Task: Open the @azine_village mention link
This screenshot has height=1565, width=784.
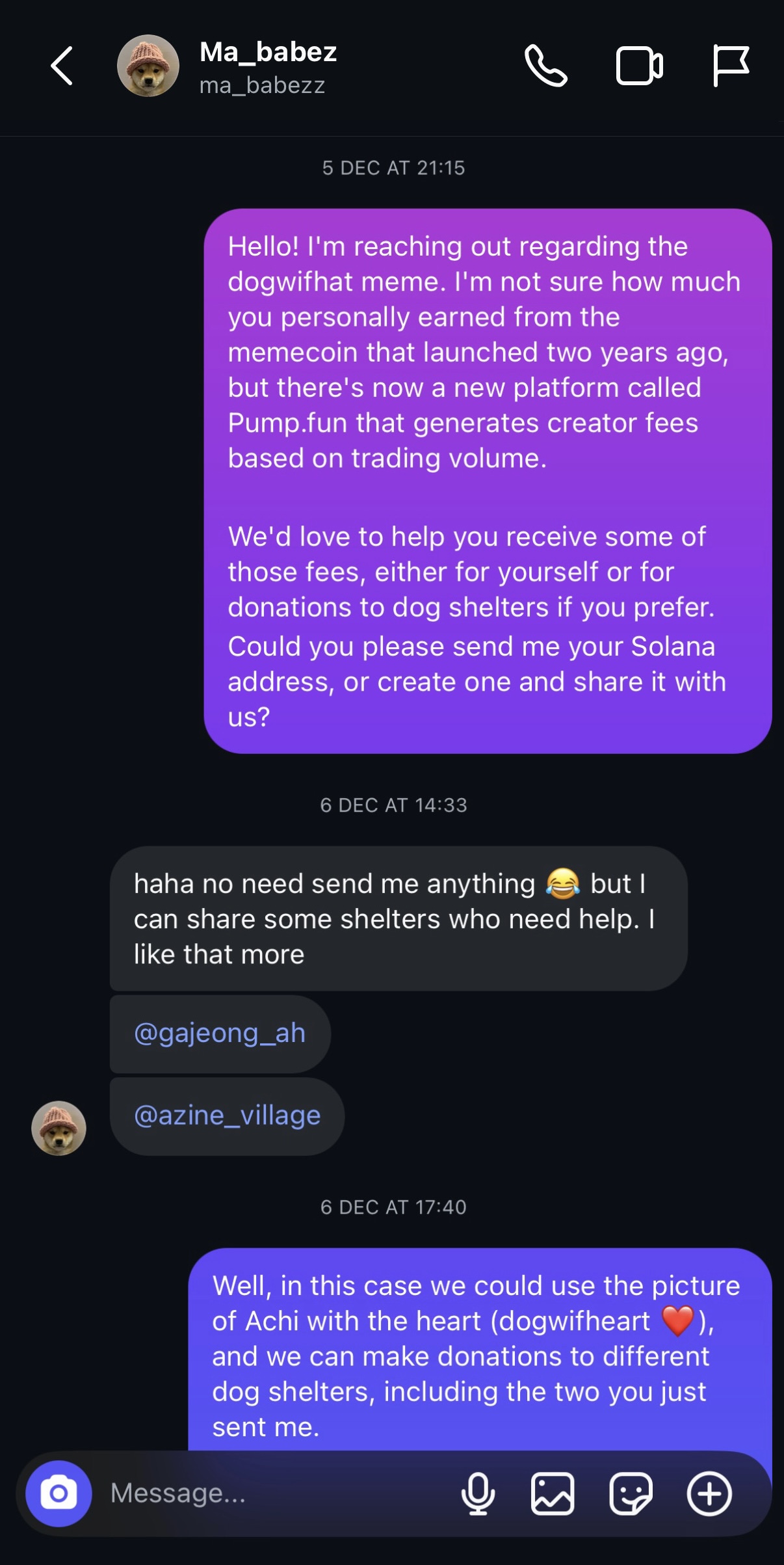Action: [228, 1116]
